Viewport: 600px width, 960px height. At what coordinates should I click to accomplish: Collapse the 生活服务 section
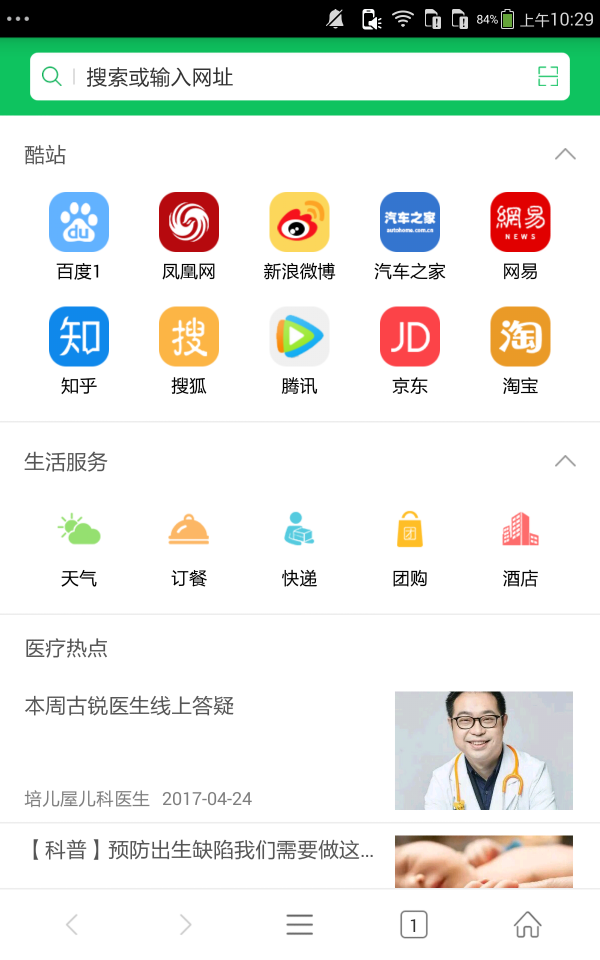click(x=565, y=461)
